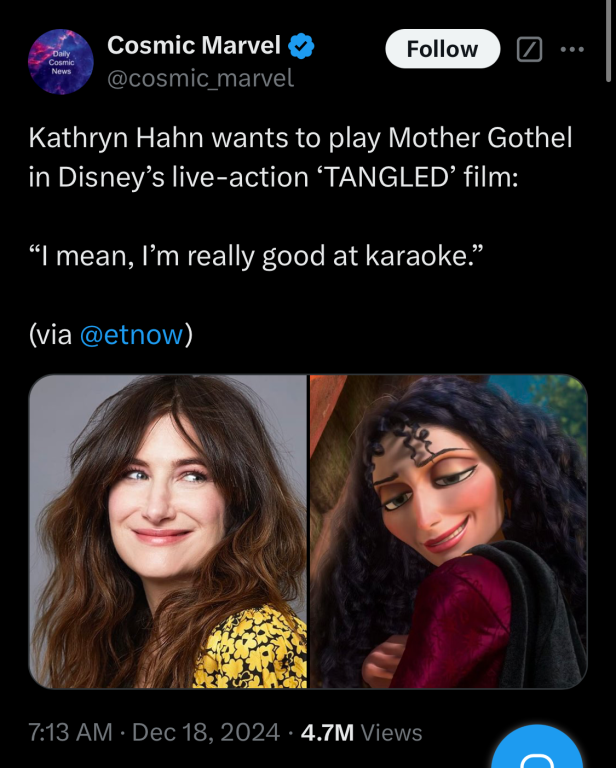Open the Cosmic Marvel display name
Screen dimensions: 616x768
pyautogui.click(x=194, y=45)
